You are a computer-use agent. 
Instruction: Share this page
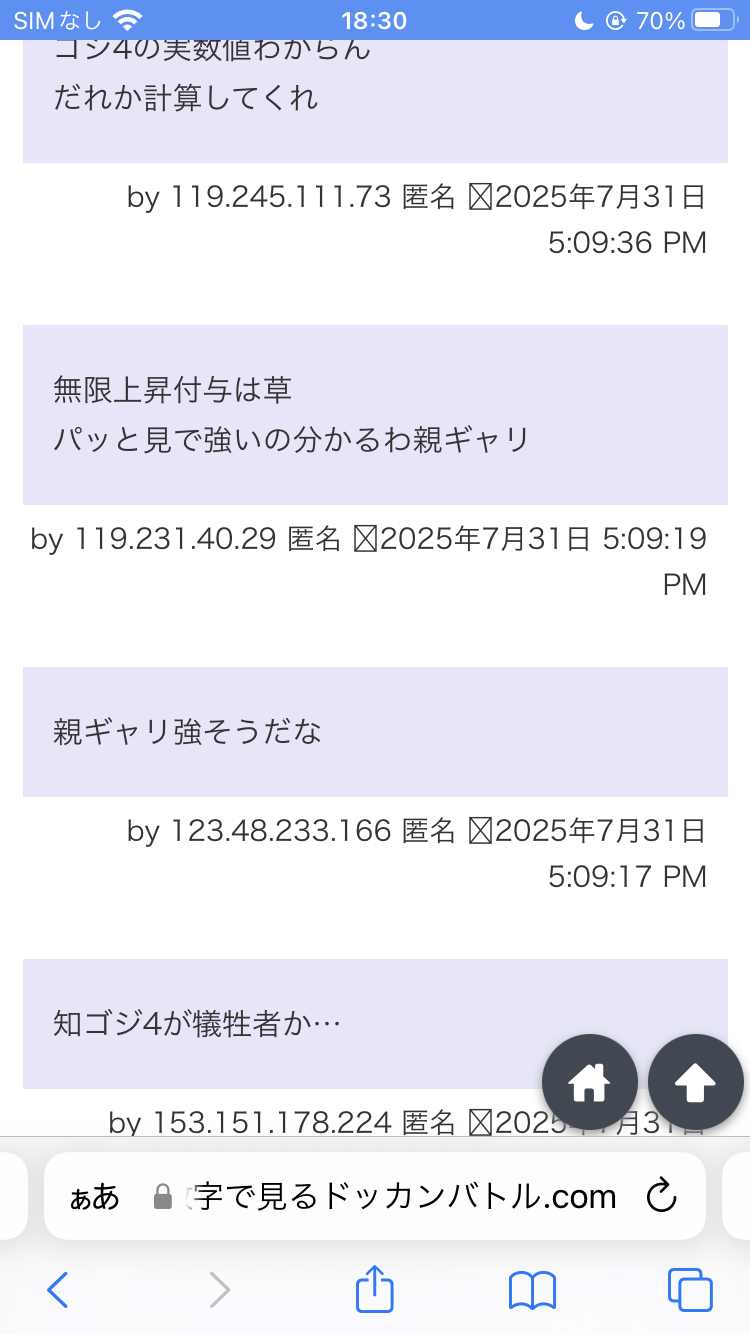[x=375, y=1289]
